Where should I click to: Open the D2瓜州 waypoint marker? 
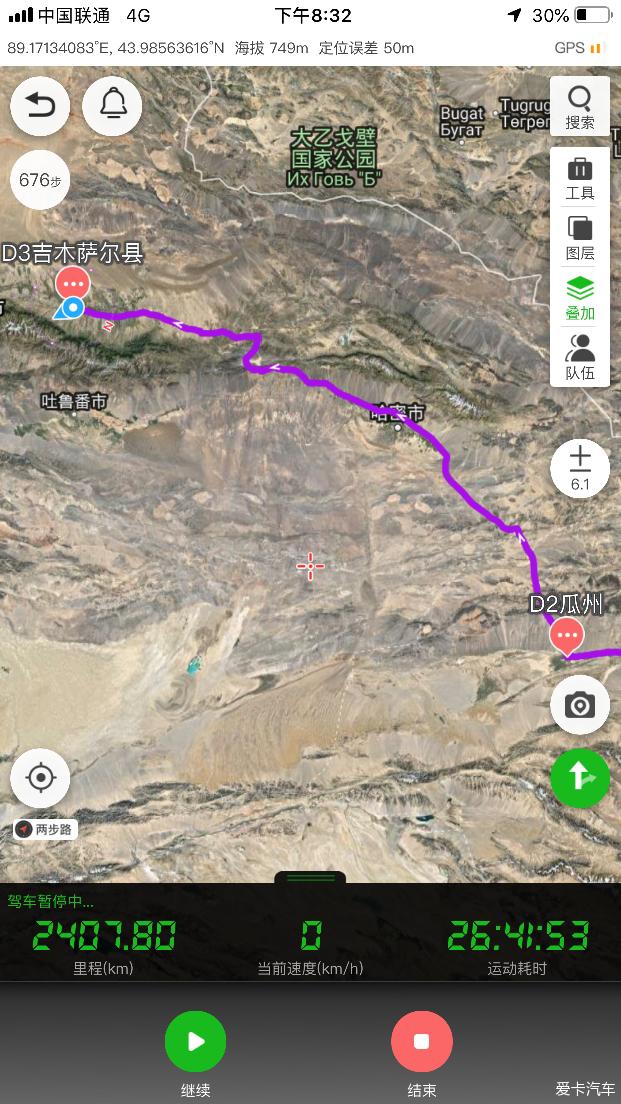567,634
